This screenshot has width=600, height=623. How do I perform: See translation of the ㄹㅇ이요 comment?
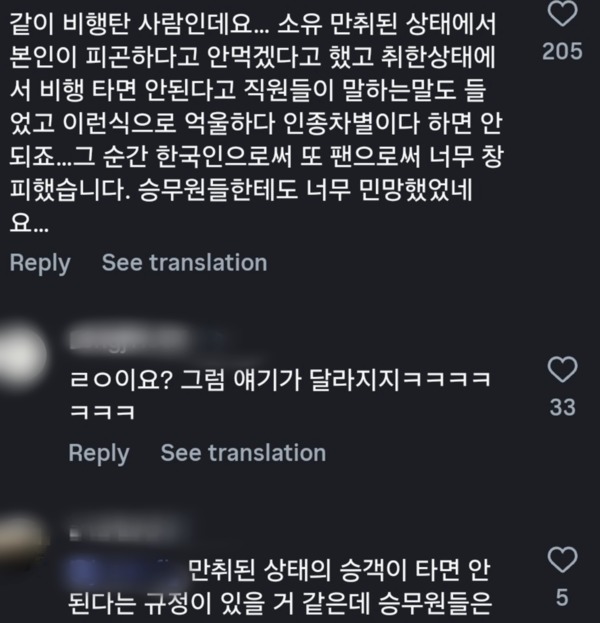tap(243, 453)
